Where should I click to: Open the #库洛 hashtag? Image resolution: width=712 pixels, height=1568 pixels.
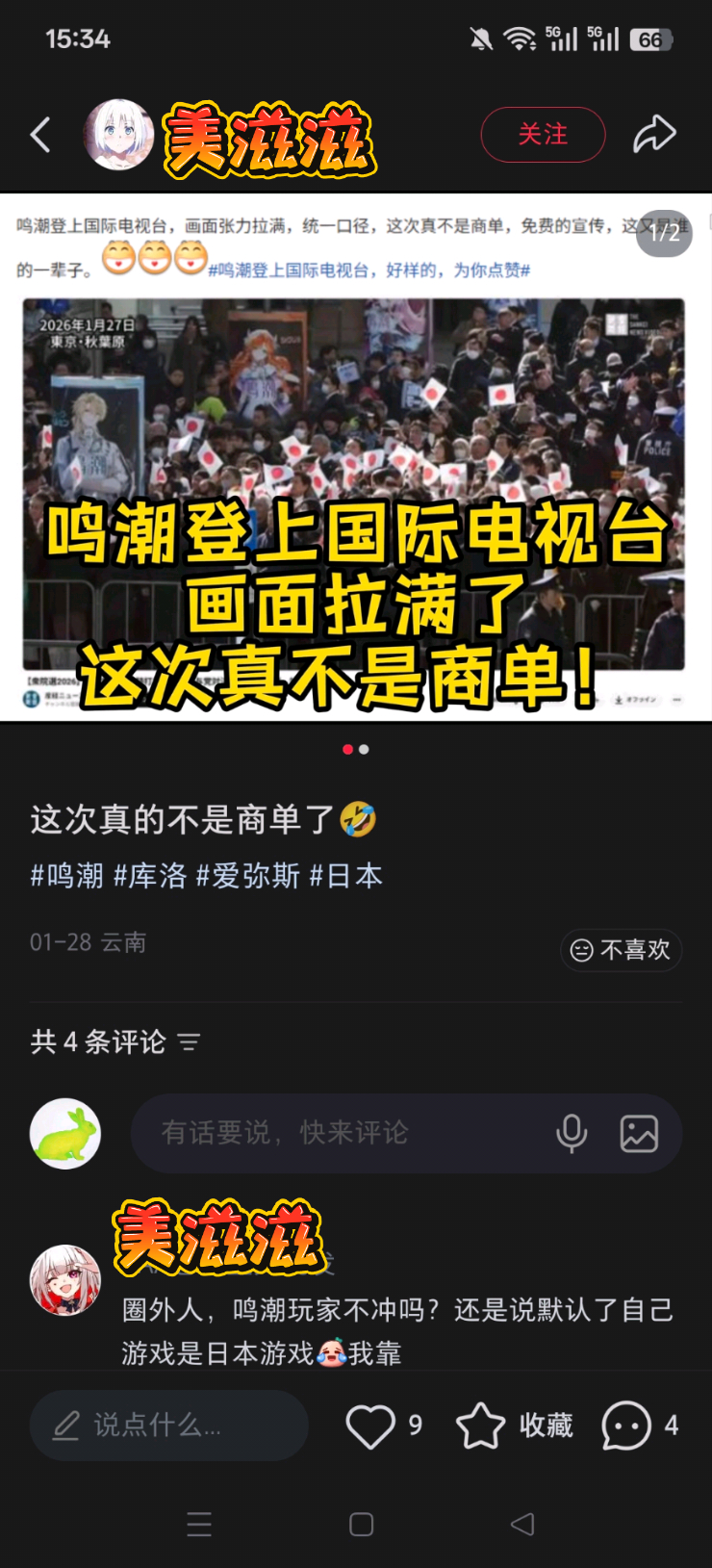click(150, 876)
